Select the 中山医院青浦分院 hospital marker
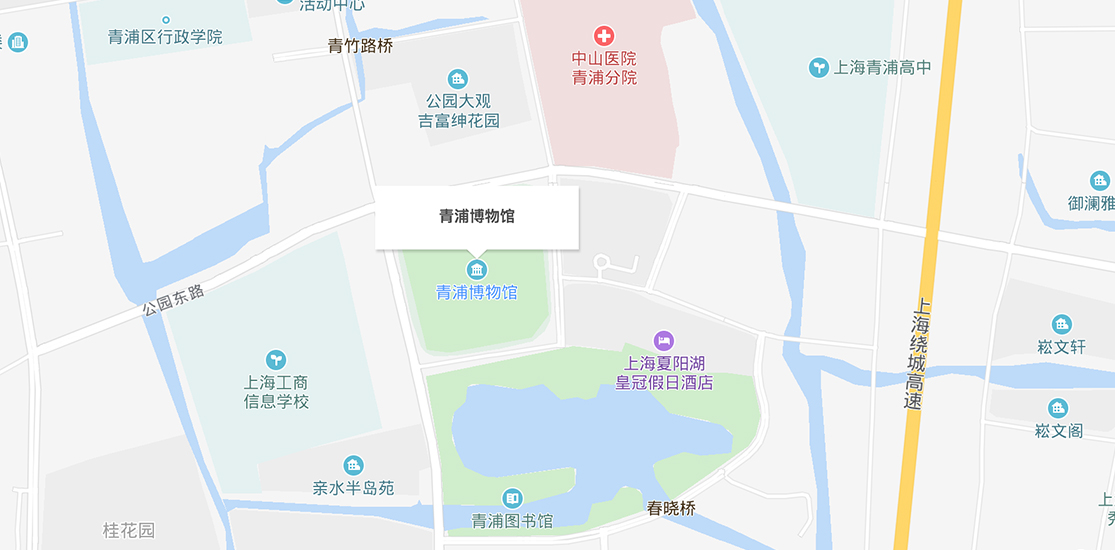Image resolution: width=1115 pixels, height=550 pixels. [x=604, y=35]
